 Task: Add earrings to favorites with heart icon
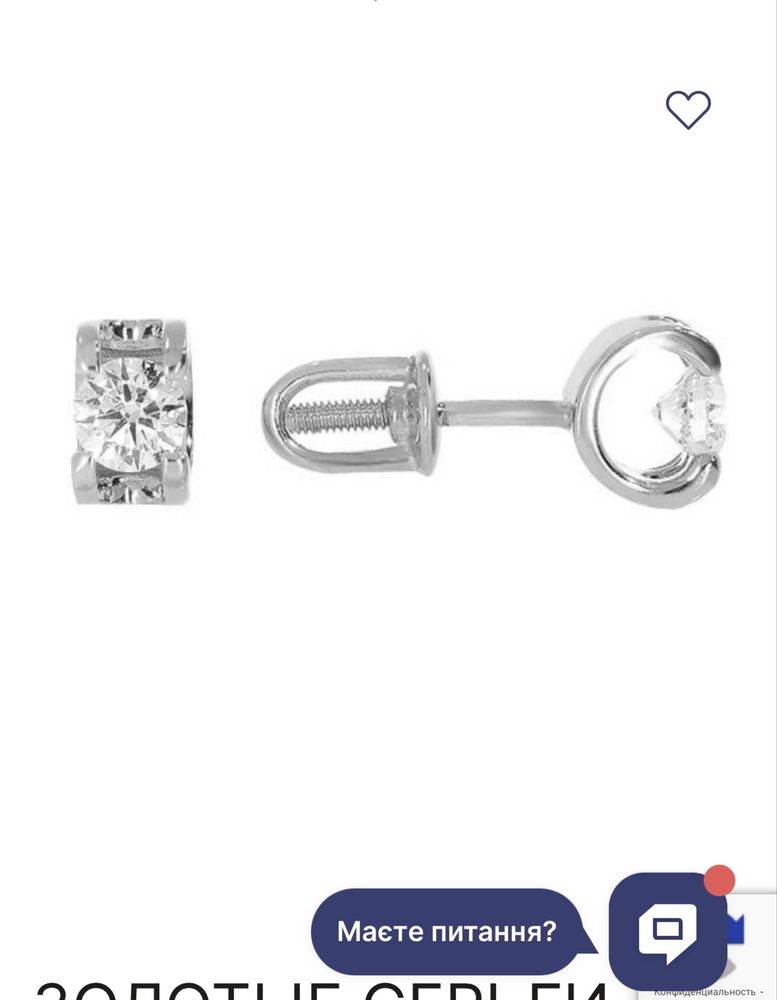point(688,110)
